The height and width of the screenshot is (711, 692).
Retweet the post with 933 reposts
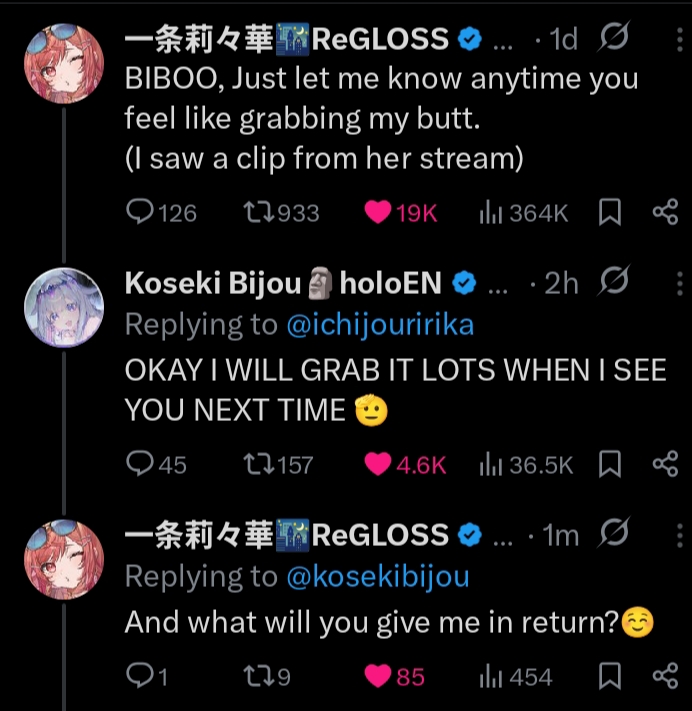pos(258,212)
